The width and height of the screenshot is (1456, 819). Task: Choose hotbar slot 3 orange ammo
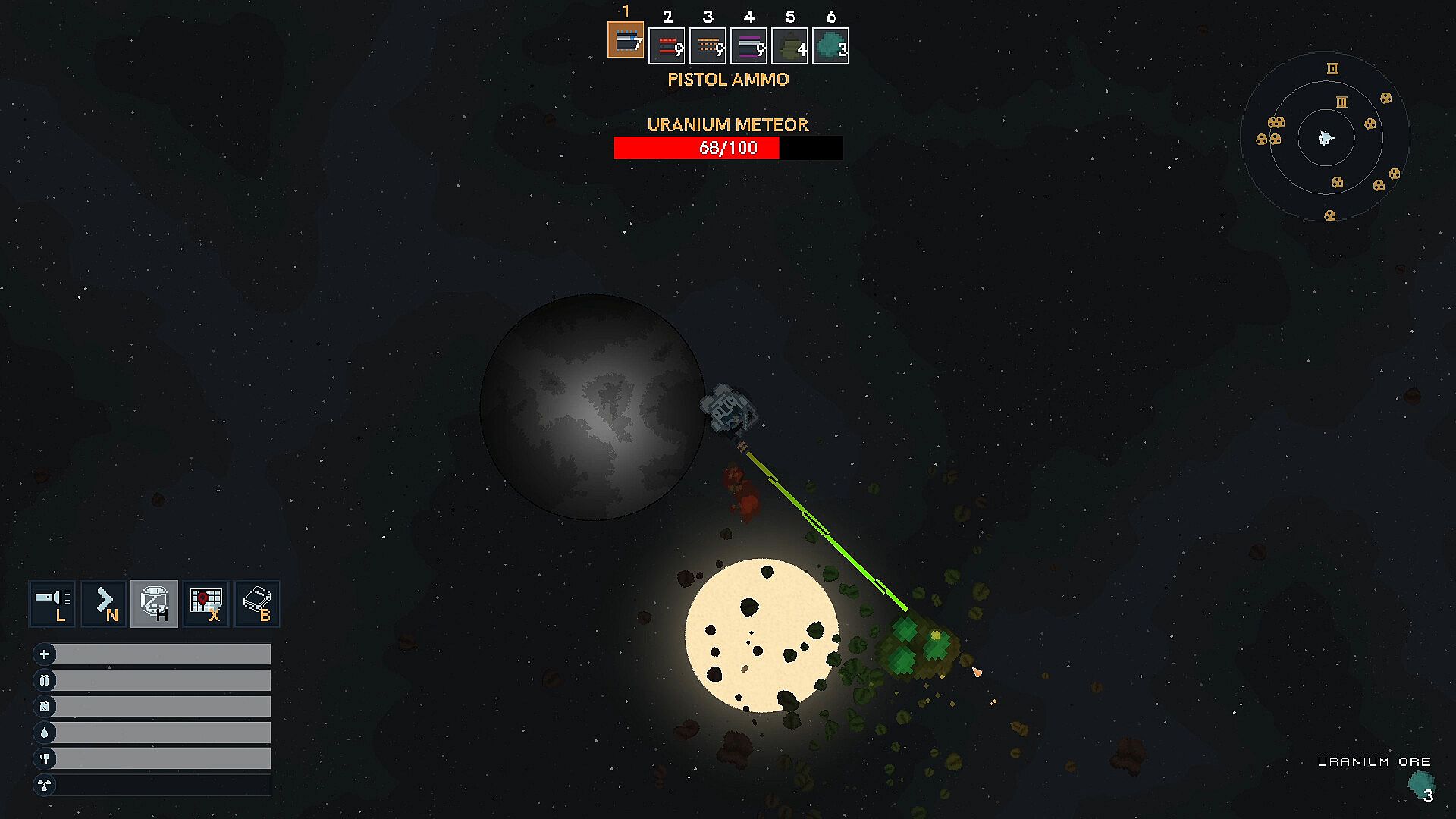point(708,45)
